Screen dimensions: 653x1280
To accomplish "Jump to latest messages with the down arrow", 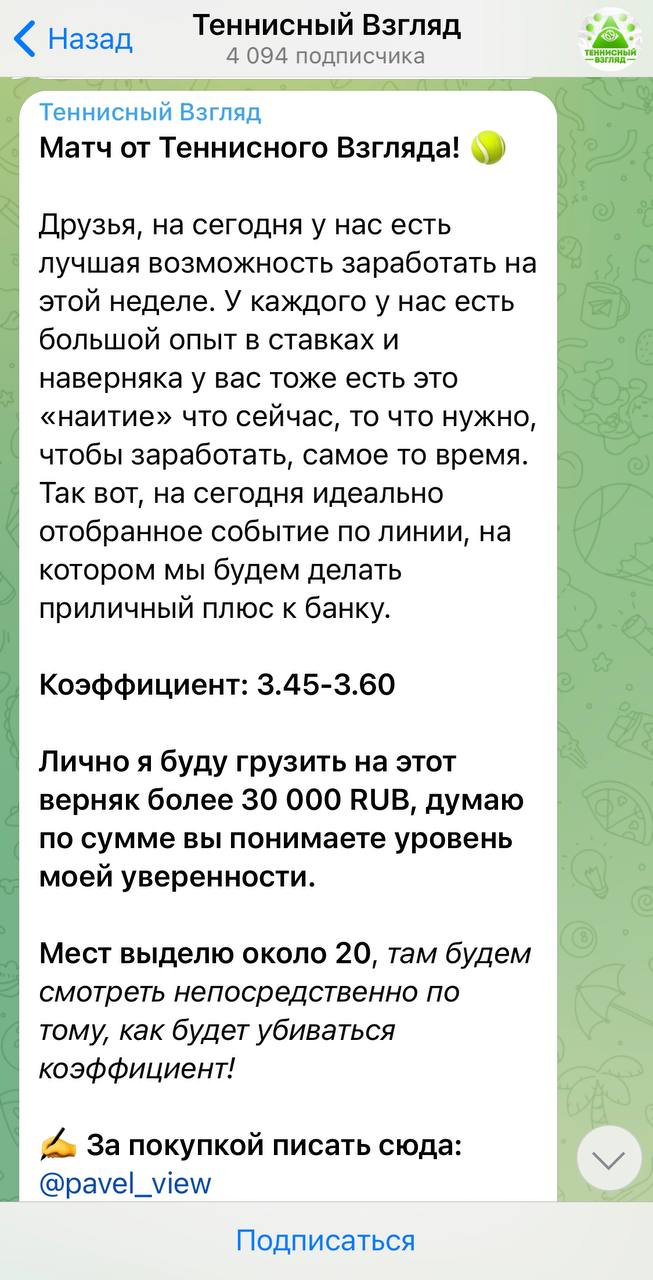I will pyautogui.click(x=609, y=1158).
